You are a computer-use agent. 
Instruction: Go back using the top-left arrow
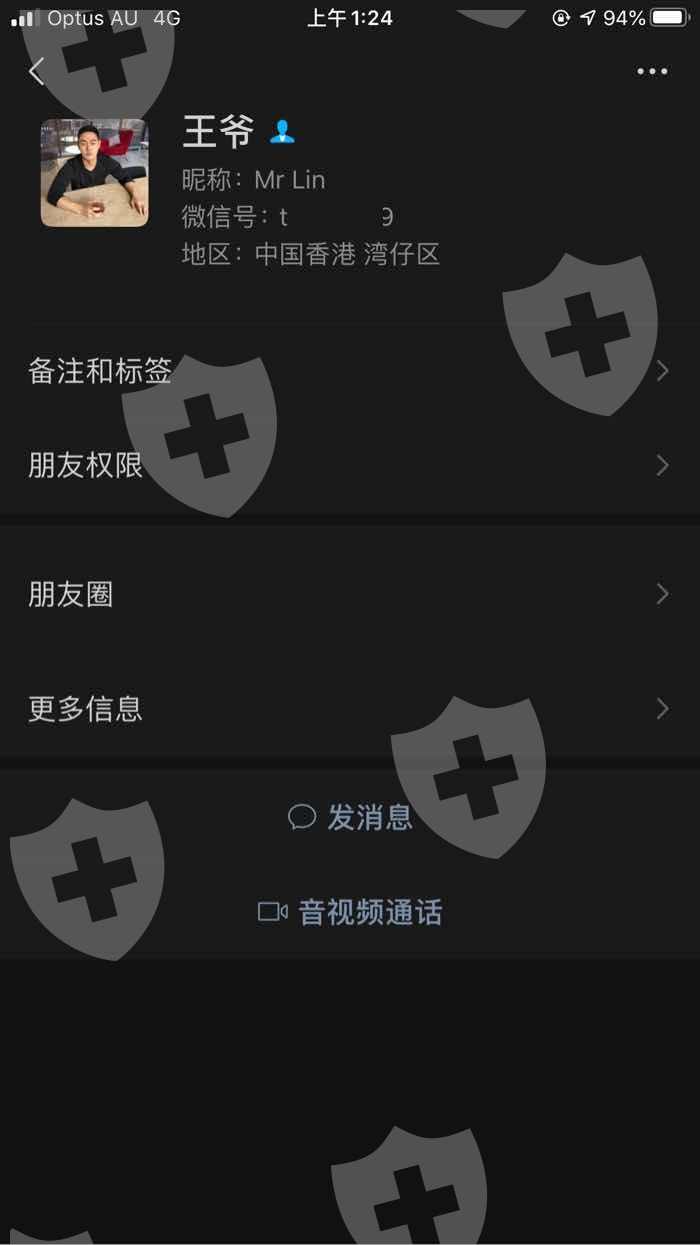(37, 71)
